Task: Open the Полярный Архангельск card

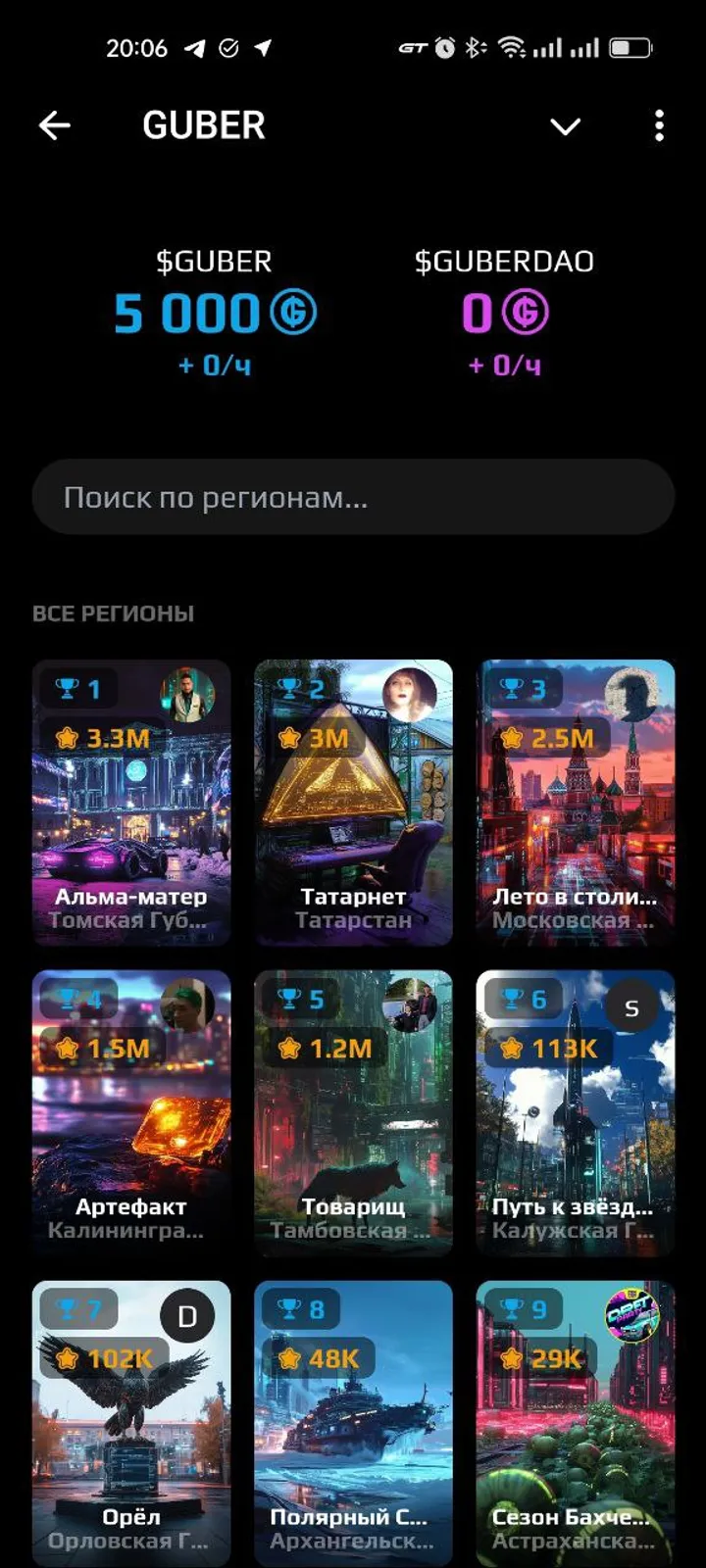Action: 353,1423
